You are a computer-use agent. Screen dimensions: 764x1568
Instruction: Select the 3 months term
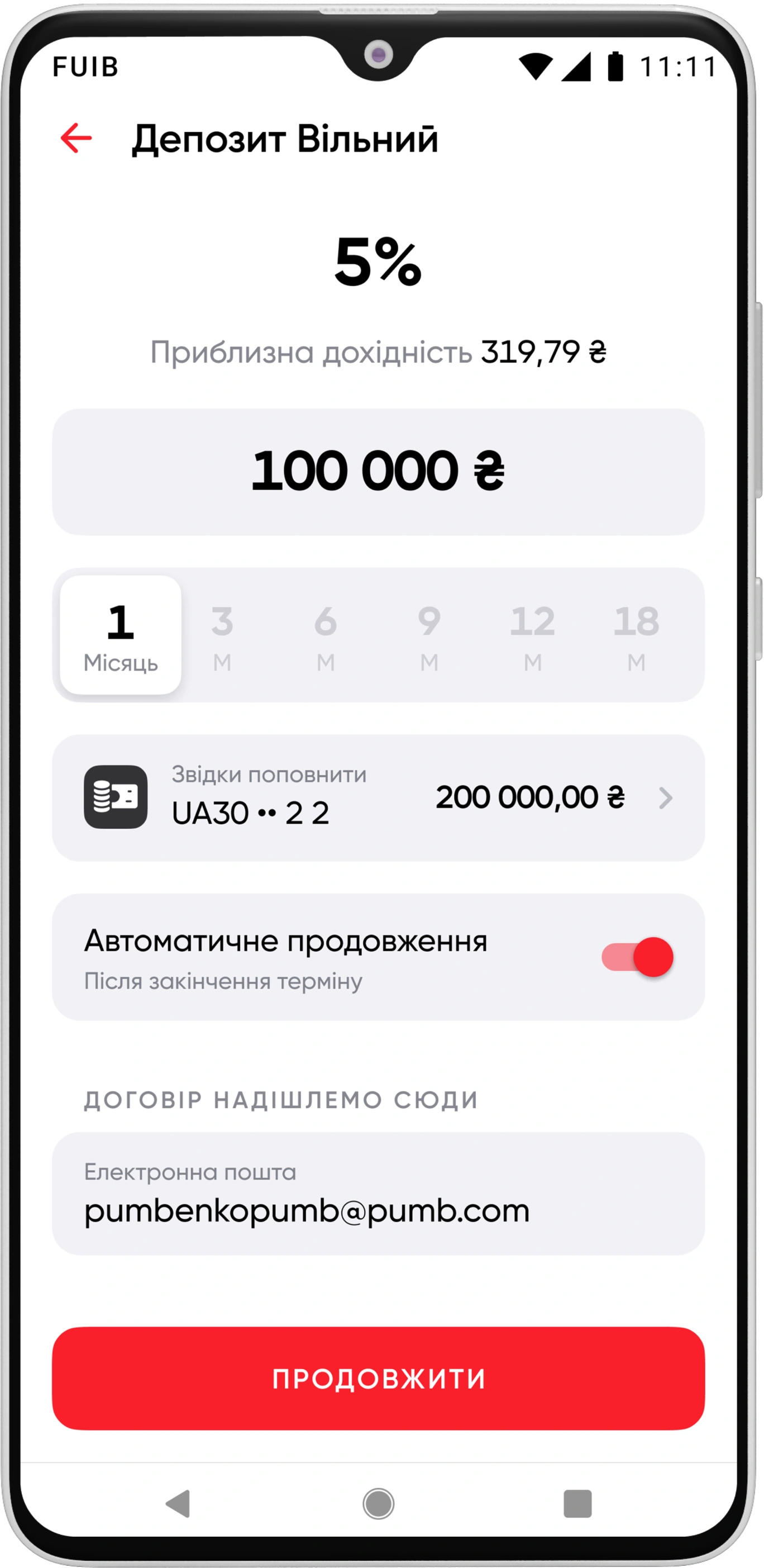click(222, 636)
